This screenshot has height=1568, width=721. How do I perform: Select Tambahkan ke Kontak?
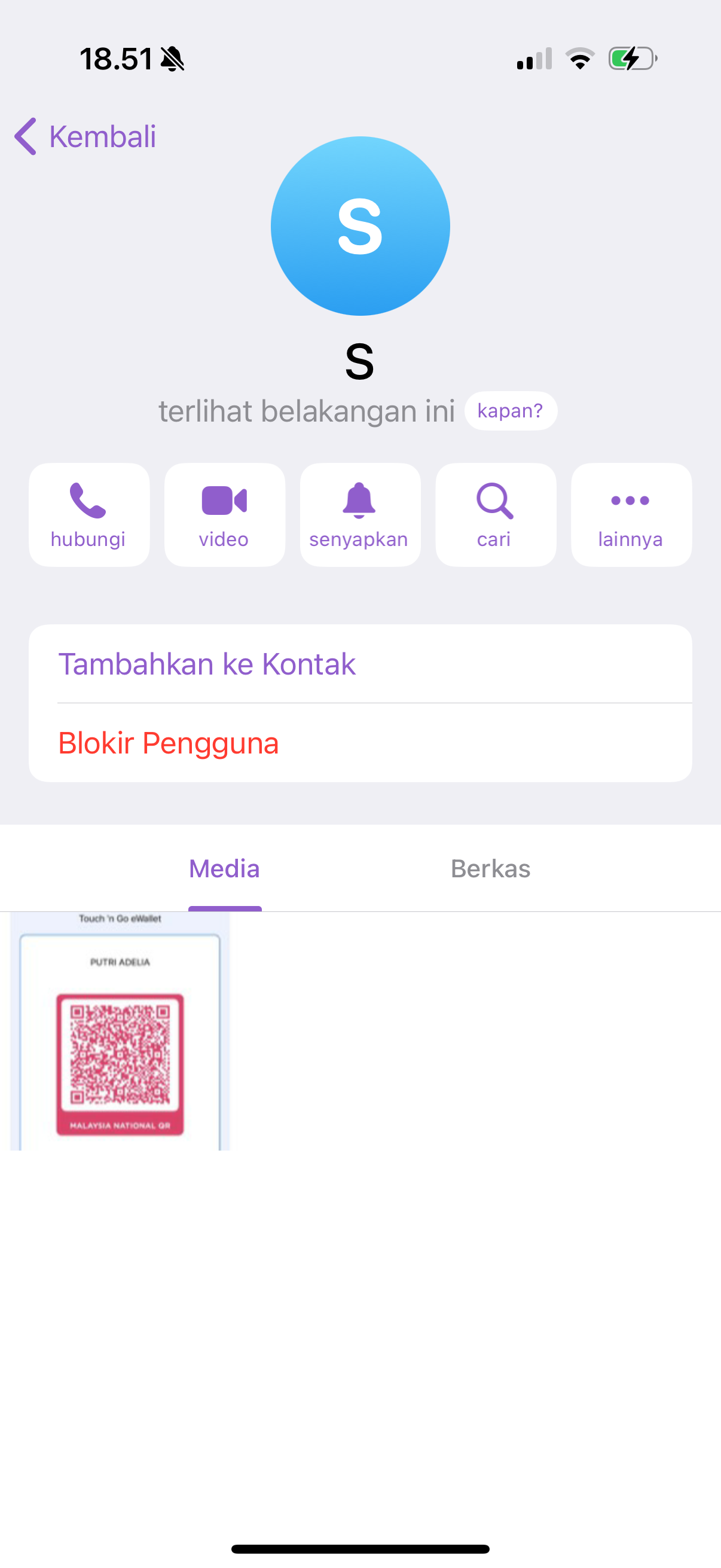pos(207,664)
